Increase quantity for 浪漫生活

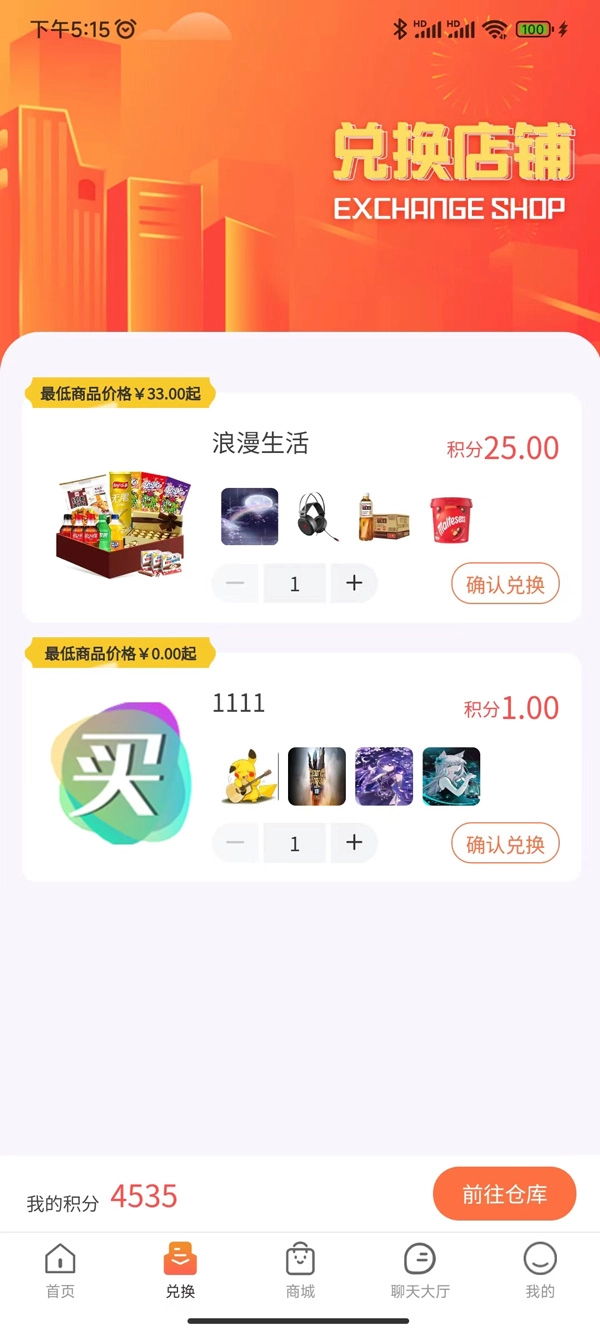(354, 583)
